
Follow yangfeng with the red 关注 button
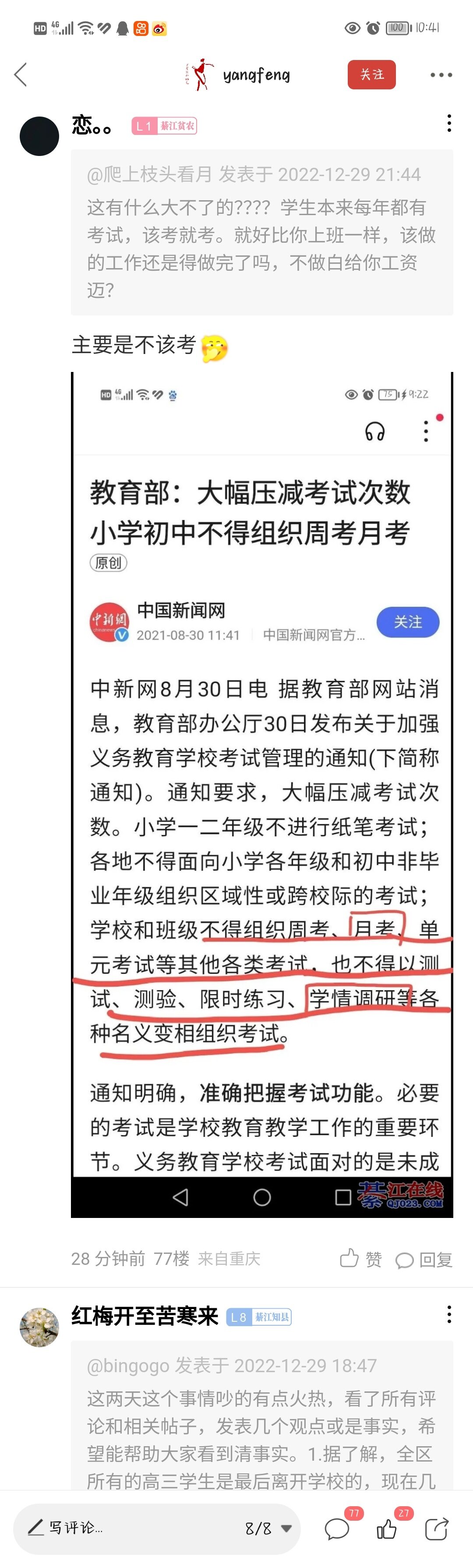(371, 75)
